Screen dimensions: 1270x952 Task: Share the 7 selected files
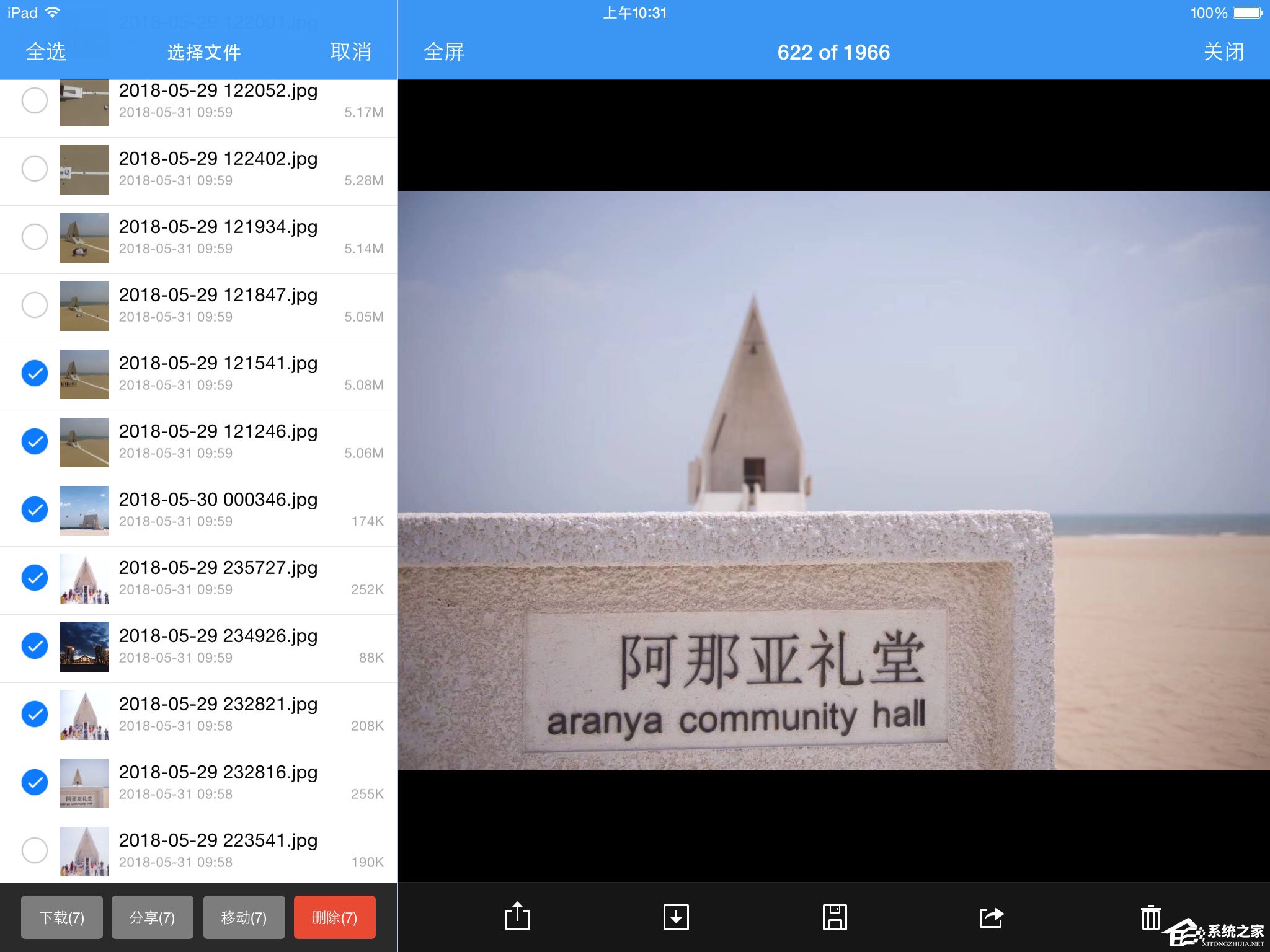click(x=153, y=917)
